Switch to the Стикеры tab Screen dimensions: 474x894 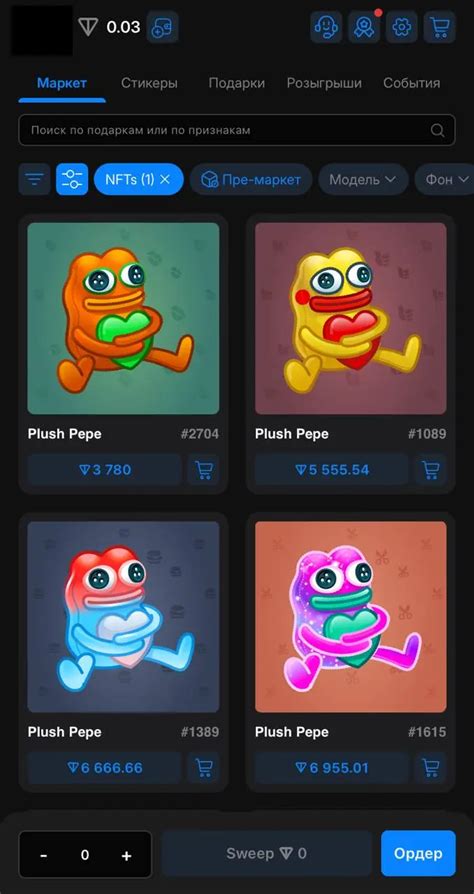[149, 83]
